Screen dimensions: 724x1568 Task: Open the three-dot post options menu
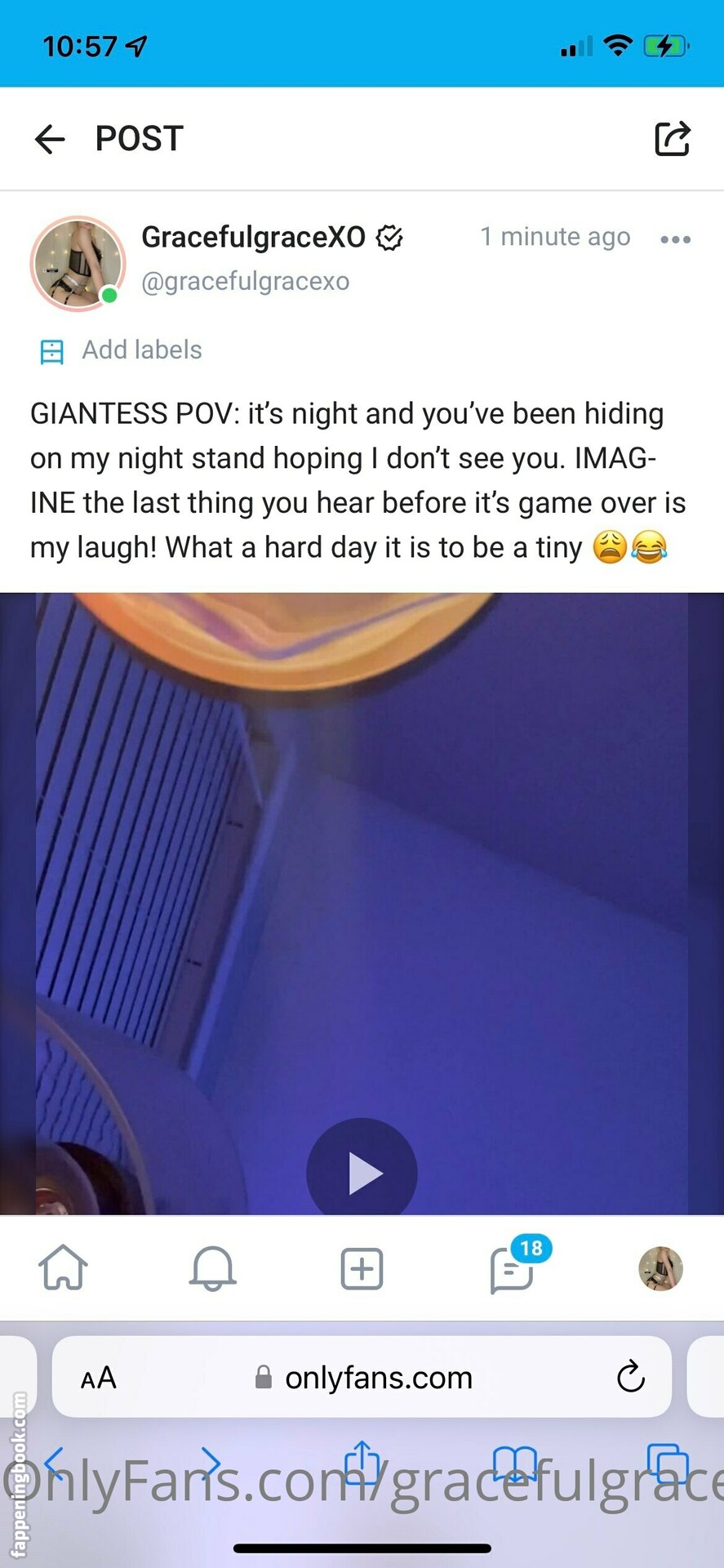click(x=675, y=239)
